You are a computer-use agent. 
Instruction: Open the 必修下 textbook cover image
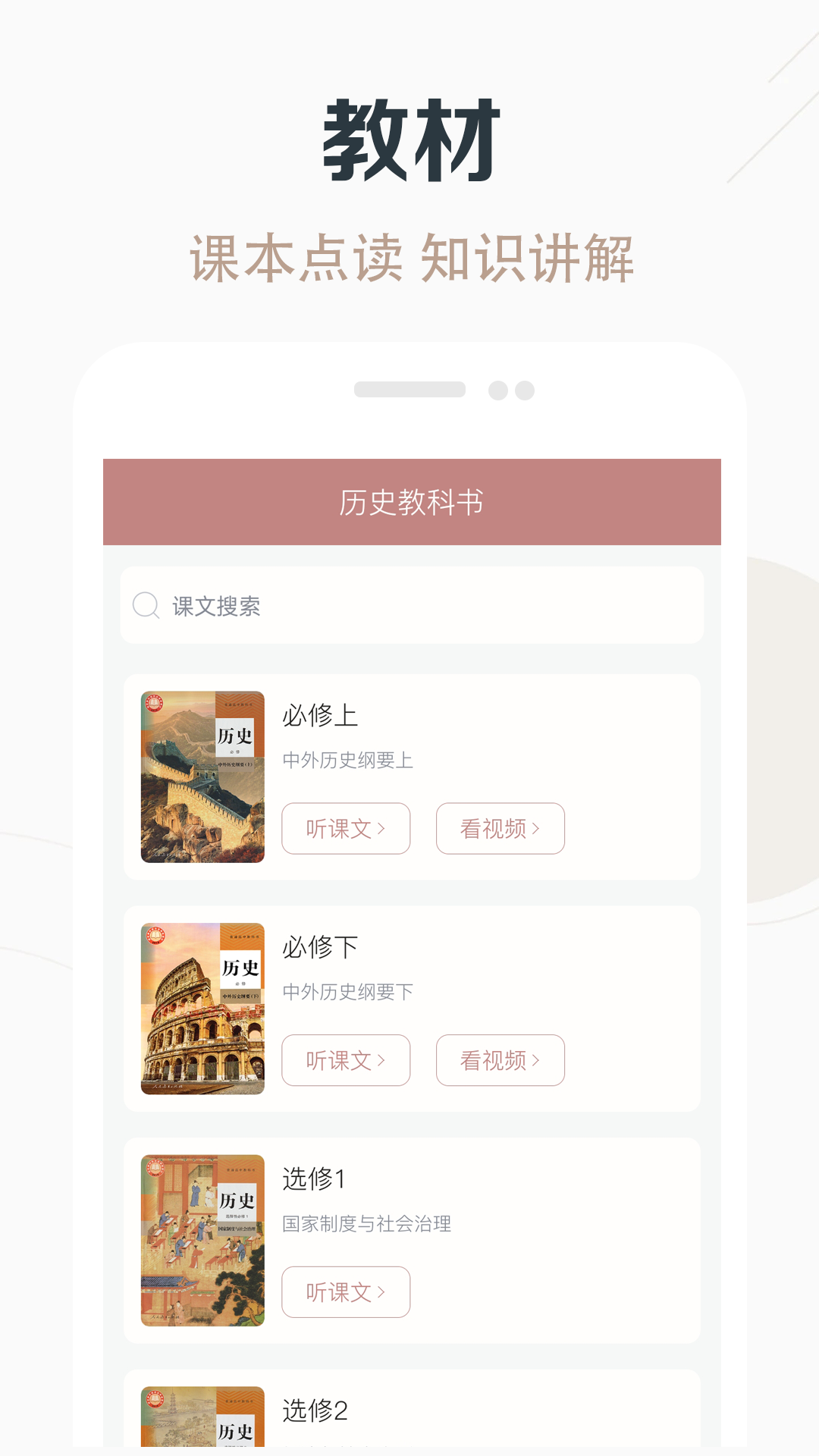click(201, 1007)
